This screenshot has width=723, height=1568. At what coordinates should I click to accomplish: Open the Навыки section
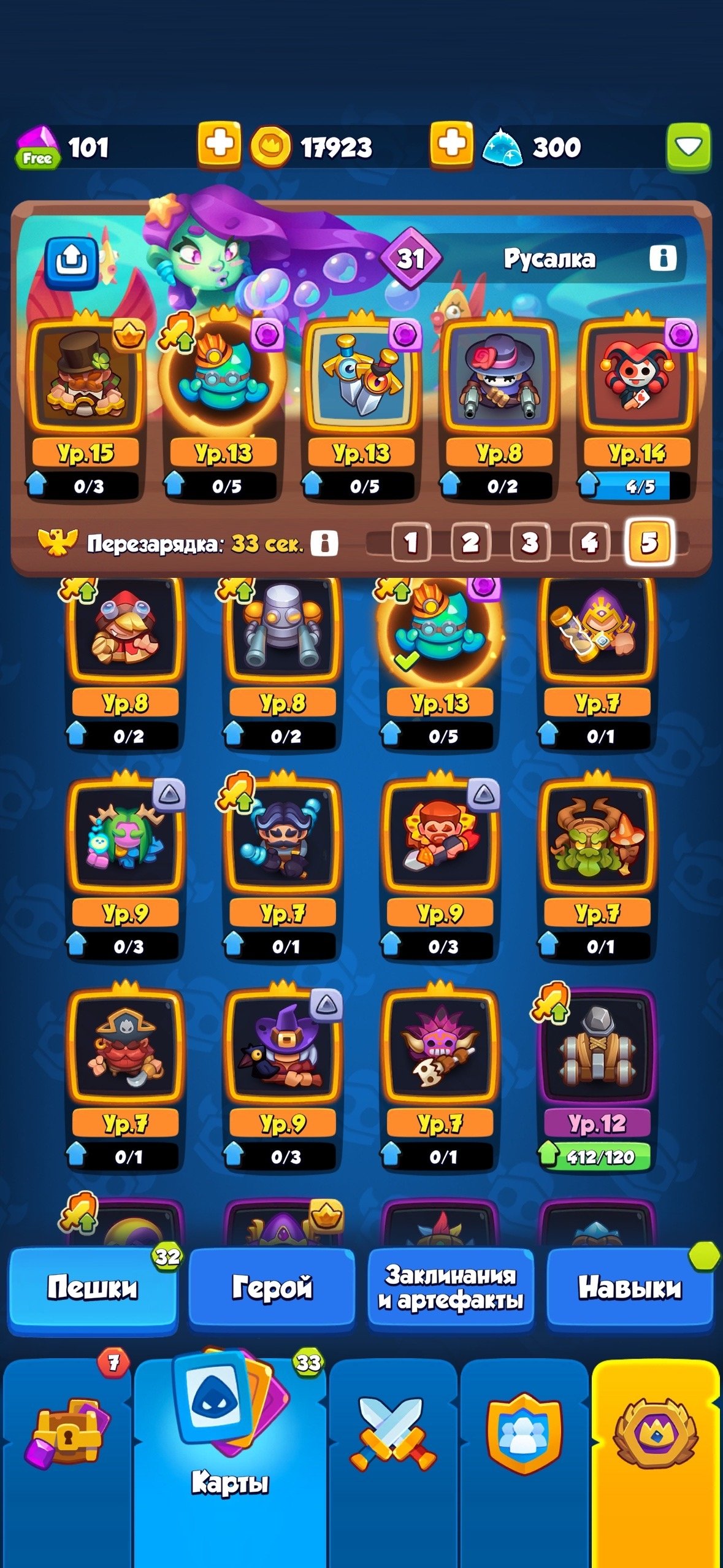(630, 1287)
